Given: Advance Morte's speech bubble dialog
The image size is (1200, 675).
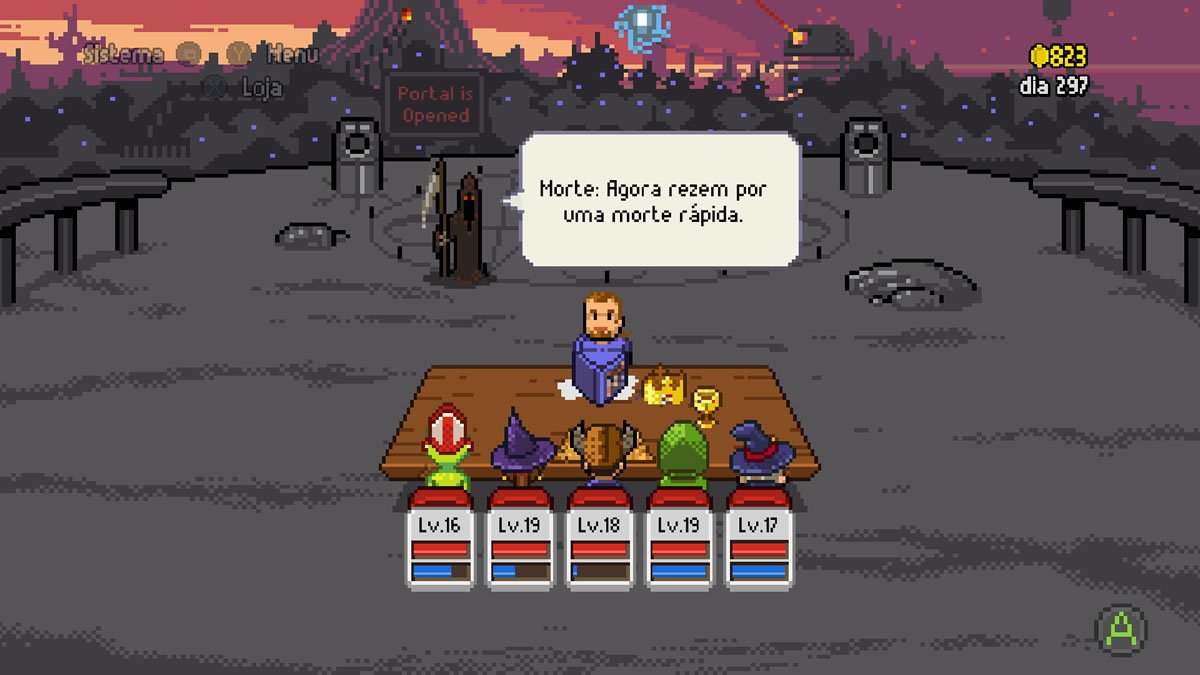Looking at the screenshot, I should click(660, 200).
